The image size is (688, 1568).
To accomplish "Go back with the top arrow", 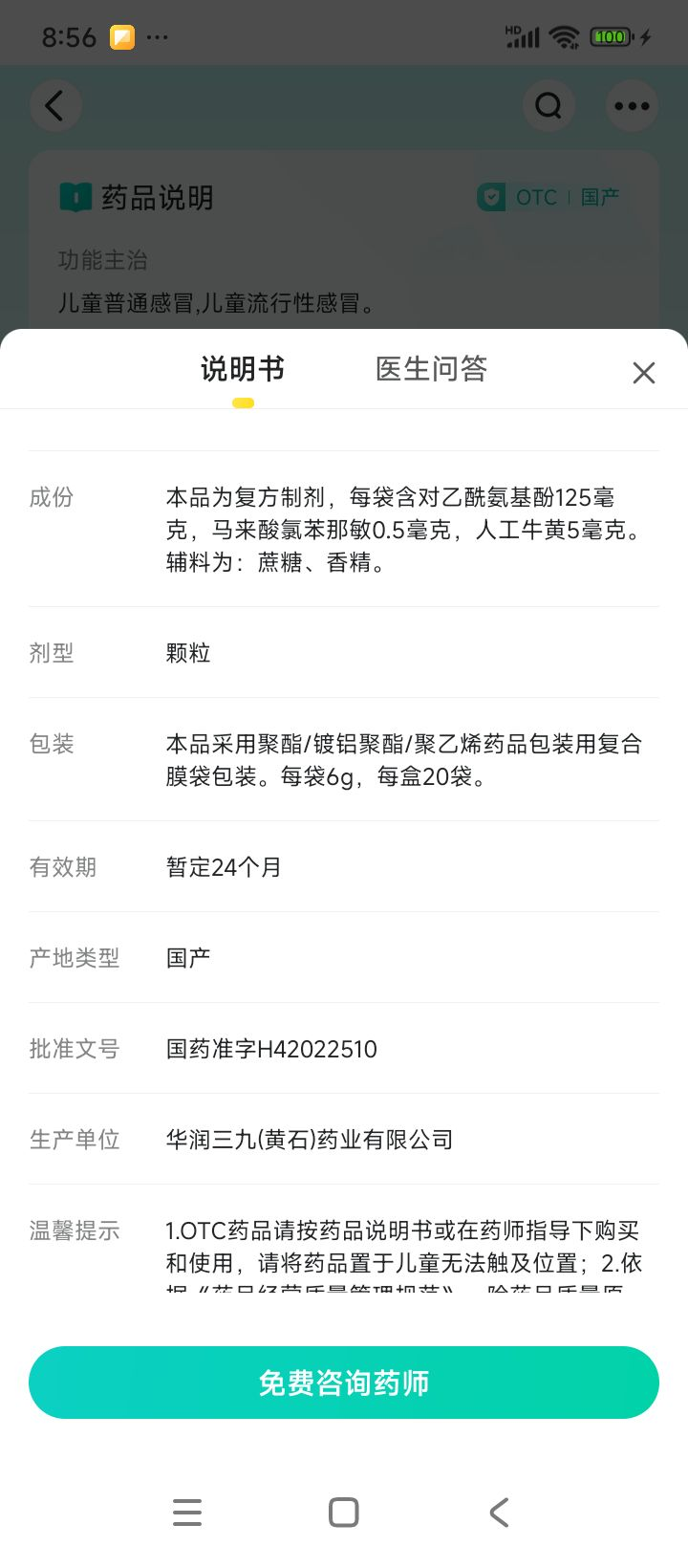I will click(55, 106).
